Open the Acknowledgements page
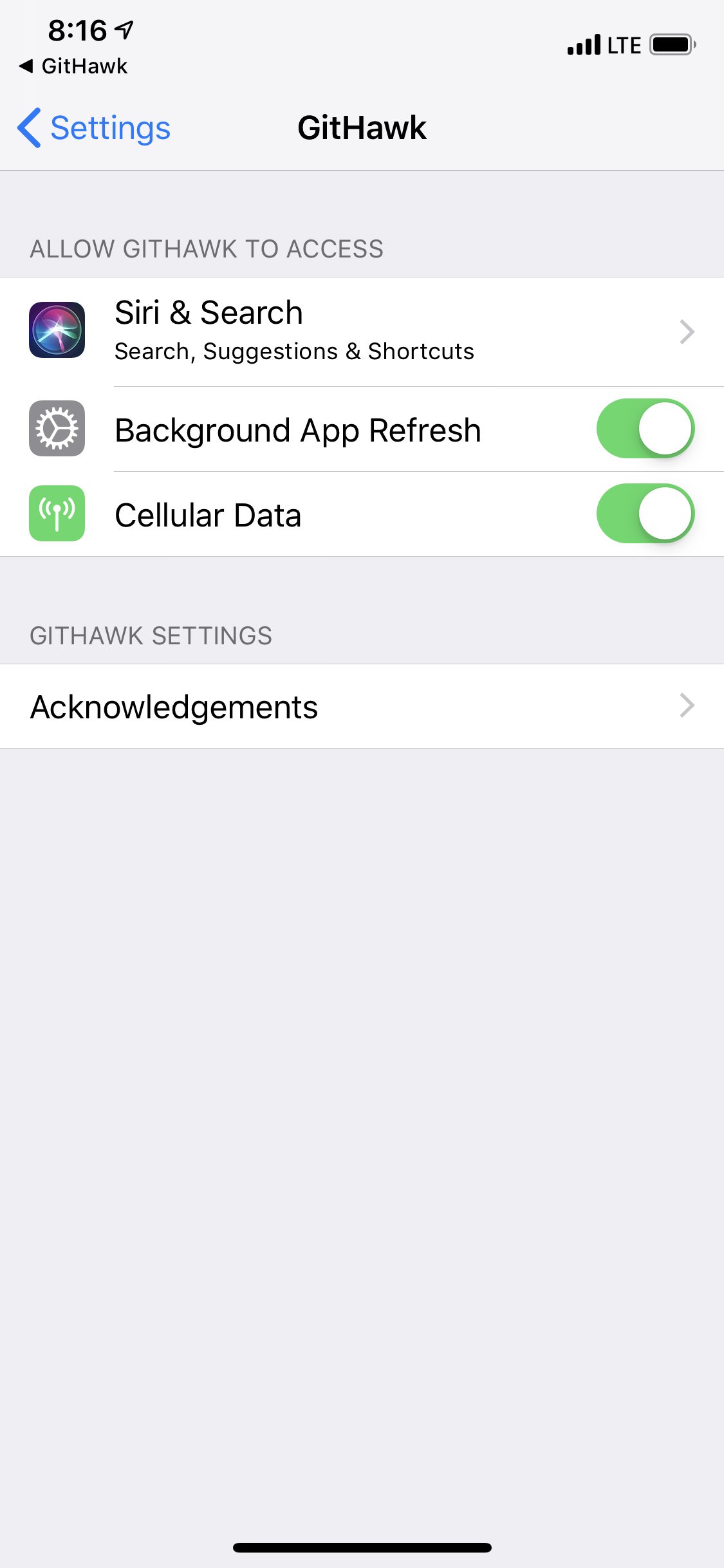The width and height of the screenshot is (724, 1568). click(x=362, y=706)
